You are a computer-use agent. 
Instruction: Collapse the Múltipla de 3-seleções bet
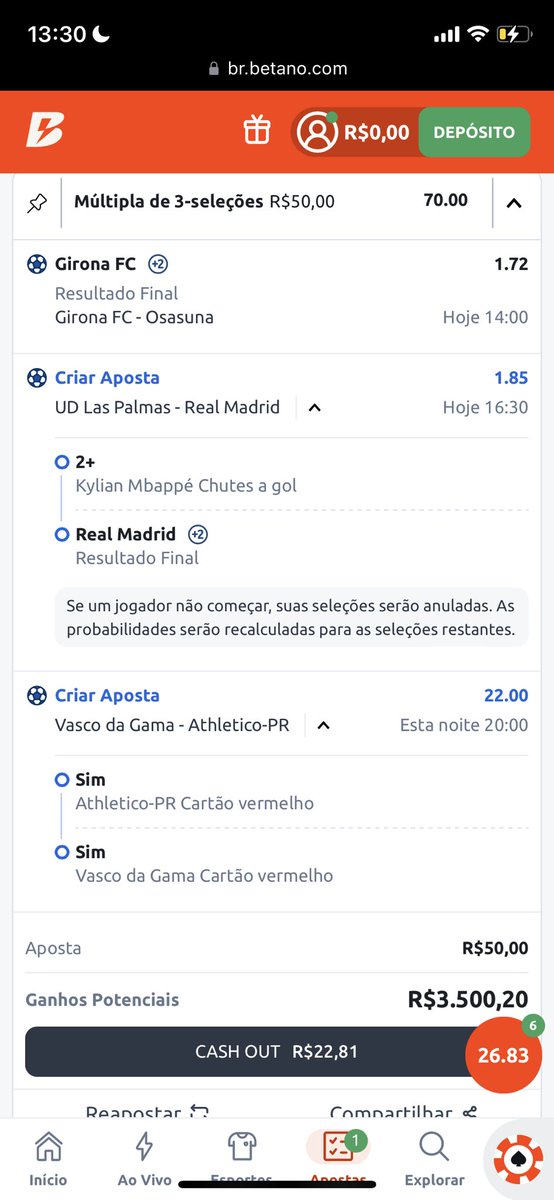pos(514,203)
